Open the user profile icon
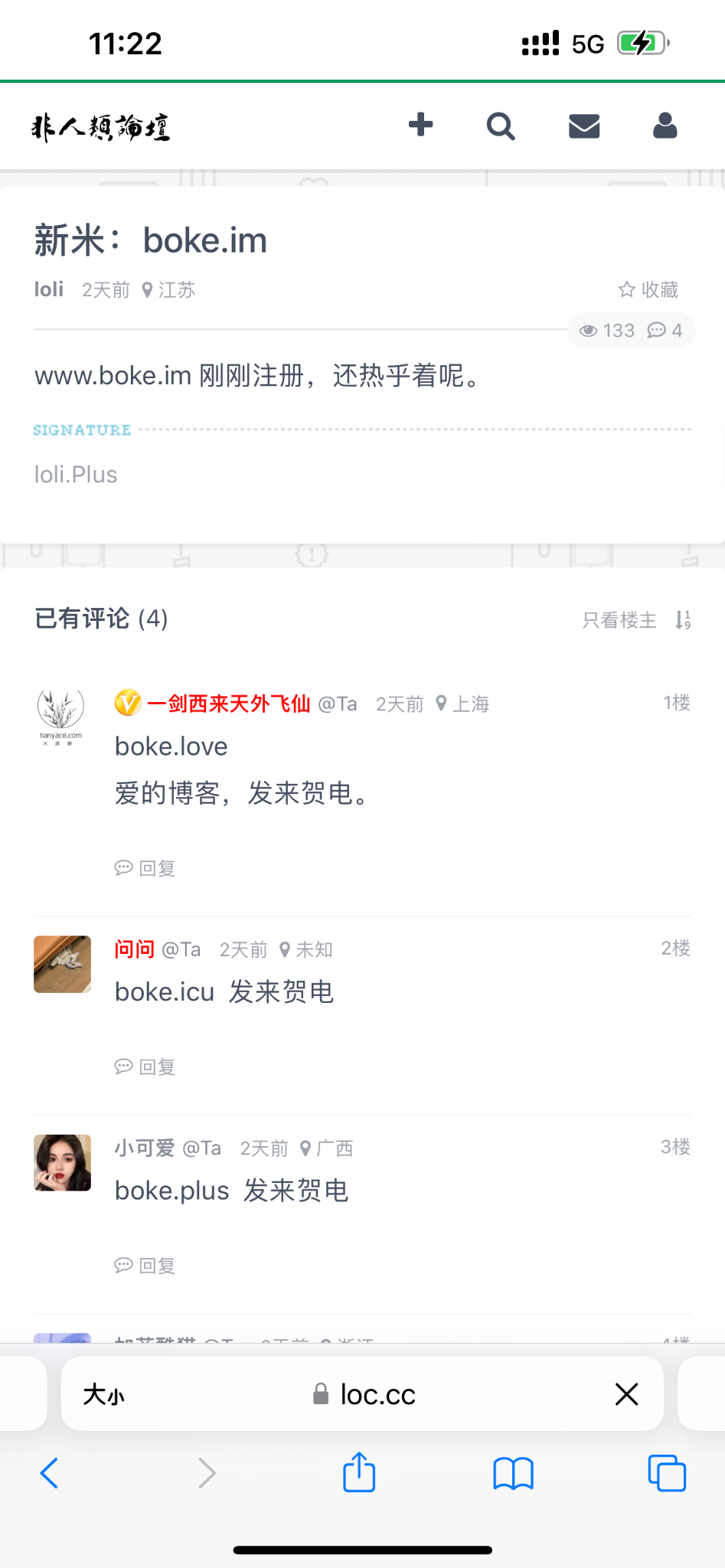Viewport: 725px width, 1568px height. (x=665, y=126)
